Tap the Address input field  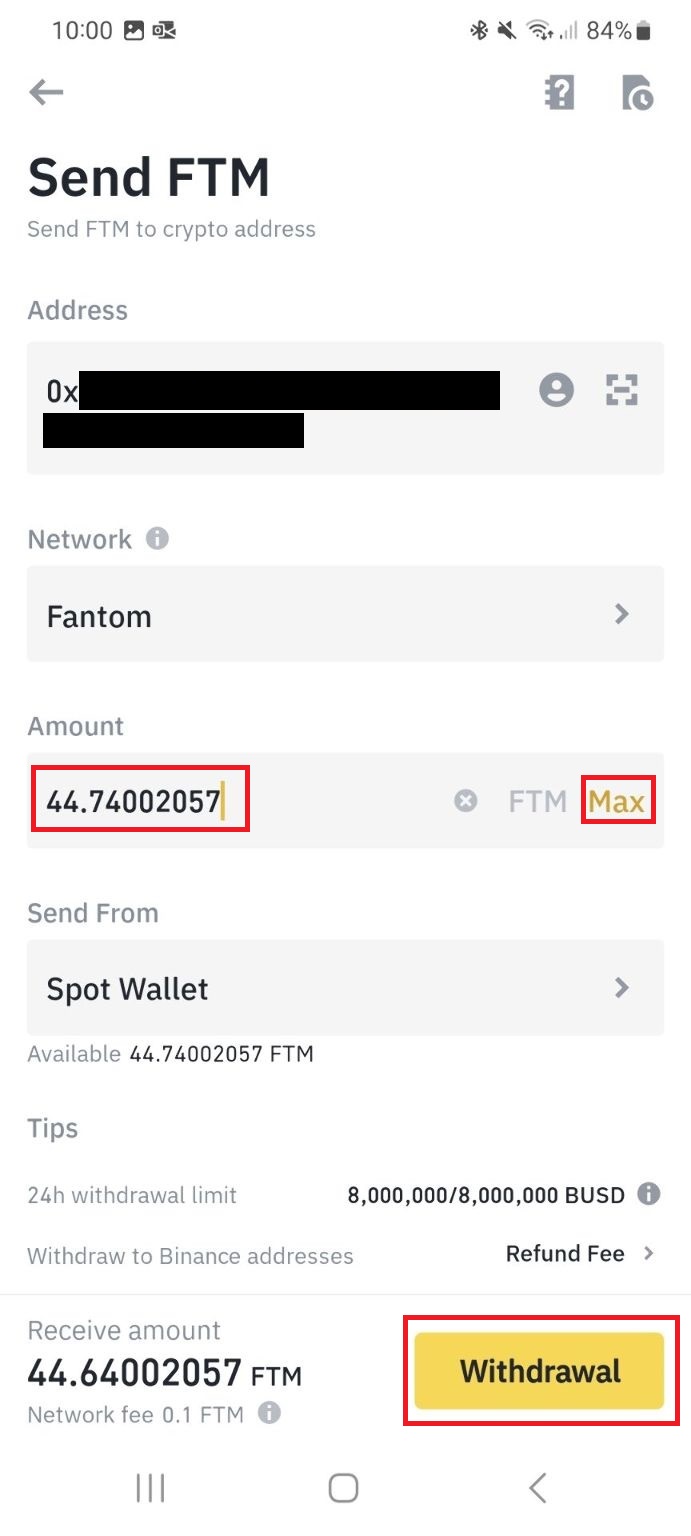coord(280,408)
